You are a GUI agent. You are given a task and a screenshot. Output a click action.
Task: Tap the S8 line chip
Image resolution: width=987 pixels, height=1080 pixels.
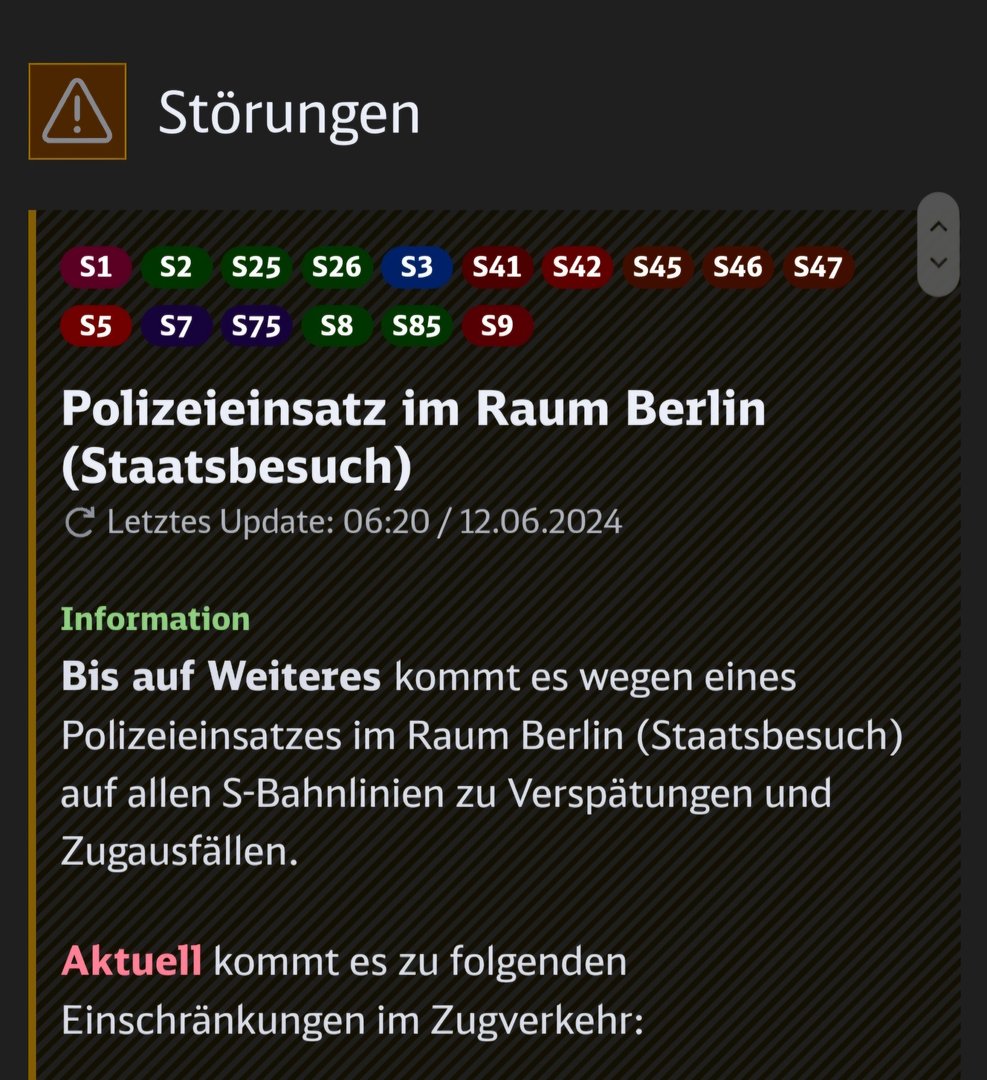point(337,326)
